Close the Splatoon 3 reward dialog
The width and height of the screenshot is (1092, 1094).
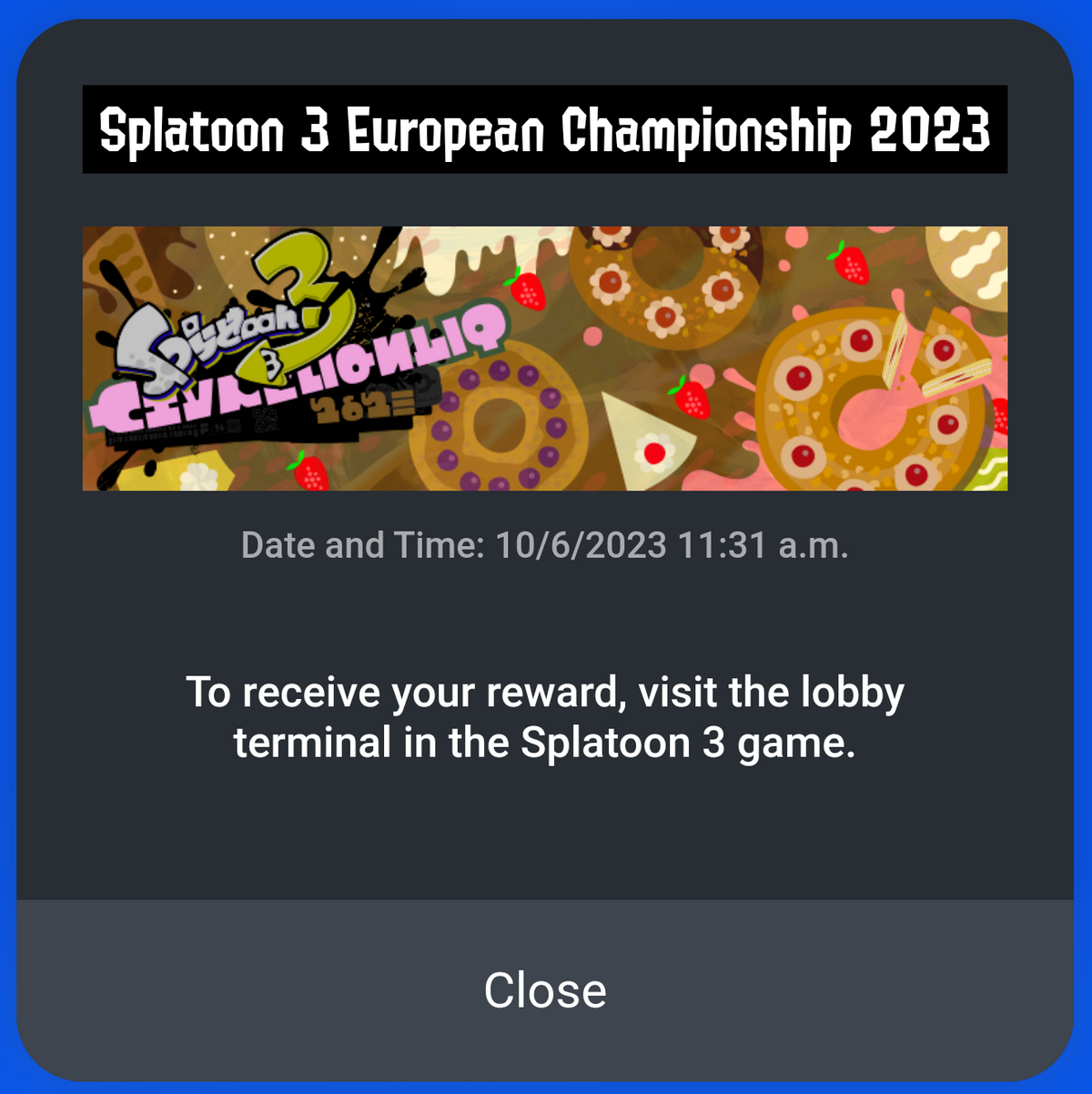tap(545, 989)
